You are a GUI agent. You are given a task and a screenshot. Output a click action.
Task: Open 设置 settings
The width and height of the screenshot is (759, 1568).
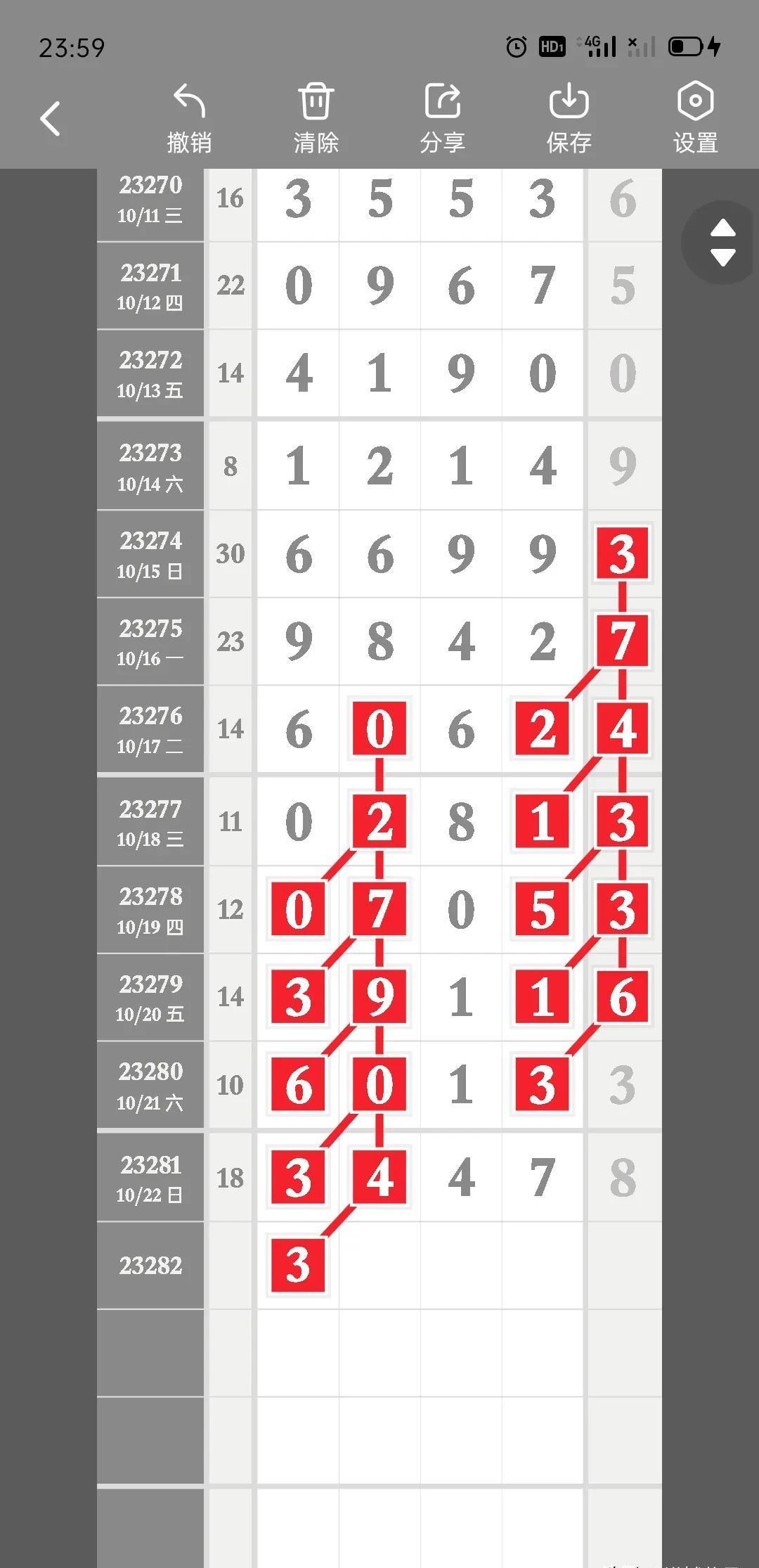tap(695, 118)
